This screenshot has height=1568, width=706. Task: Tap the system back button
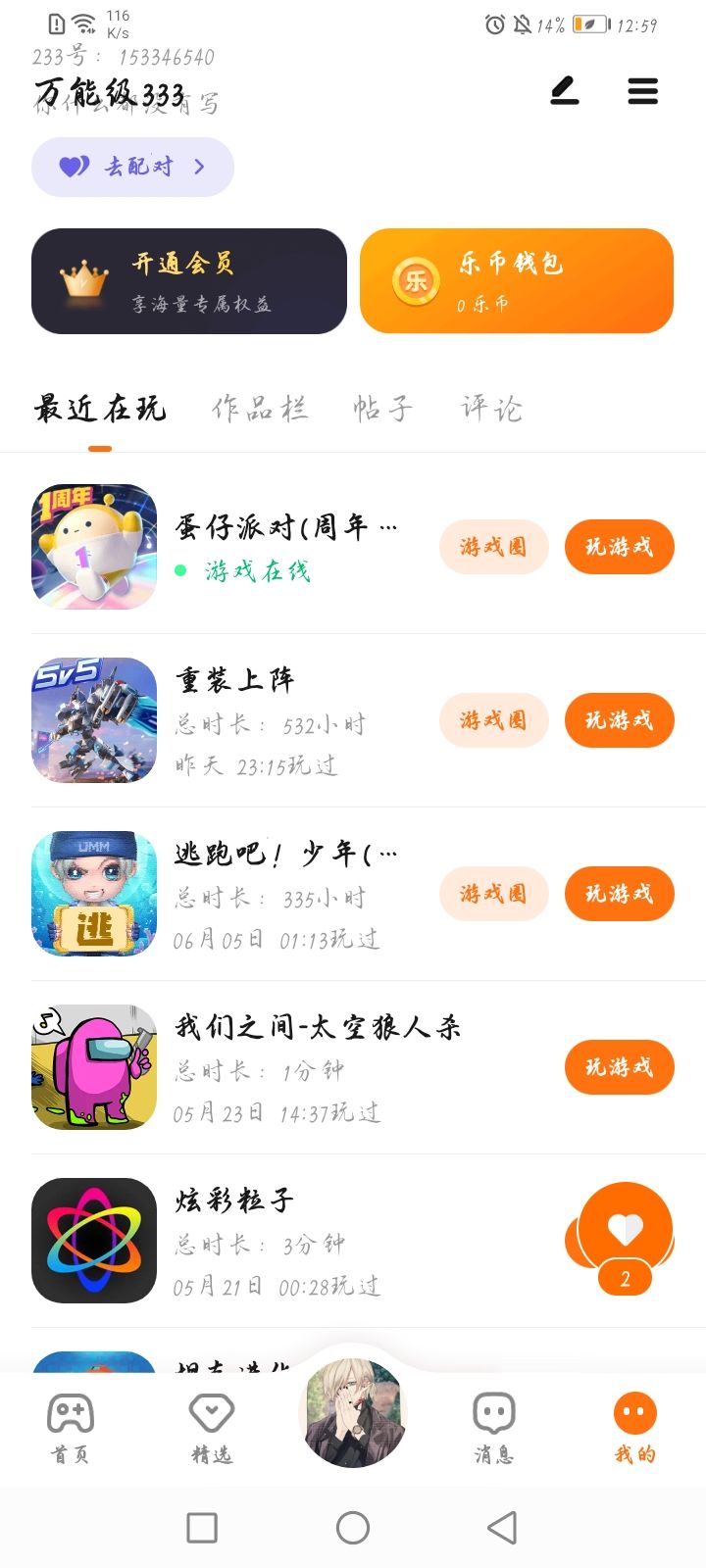[x=502, y=1527]
